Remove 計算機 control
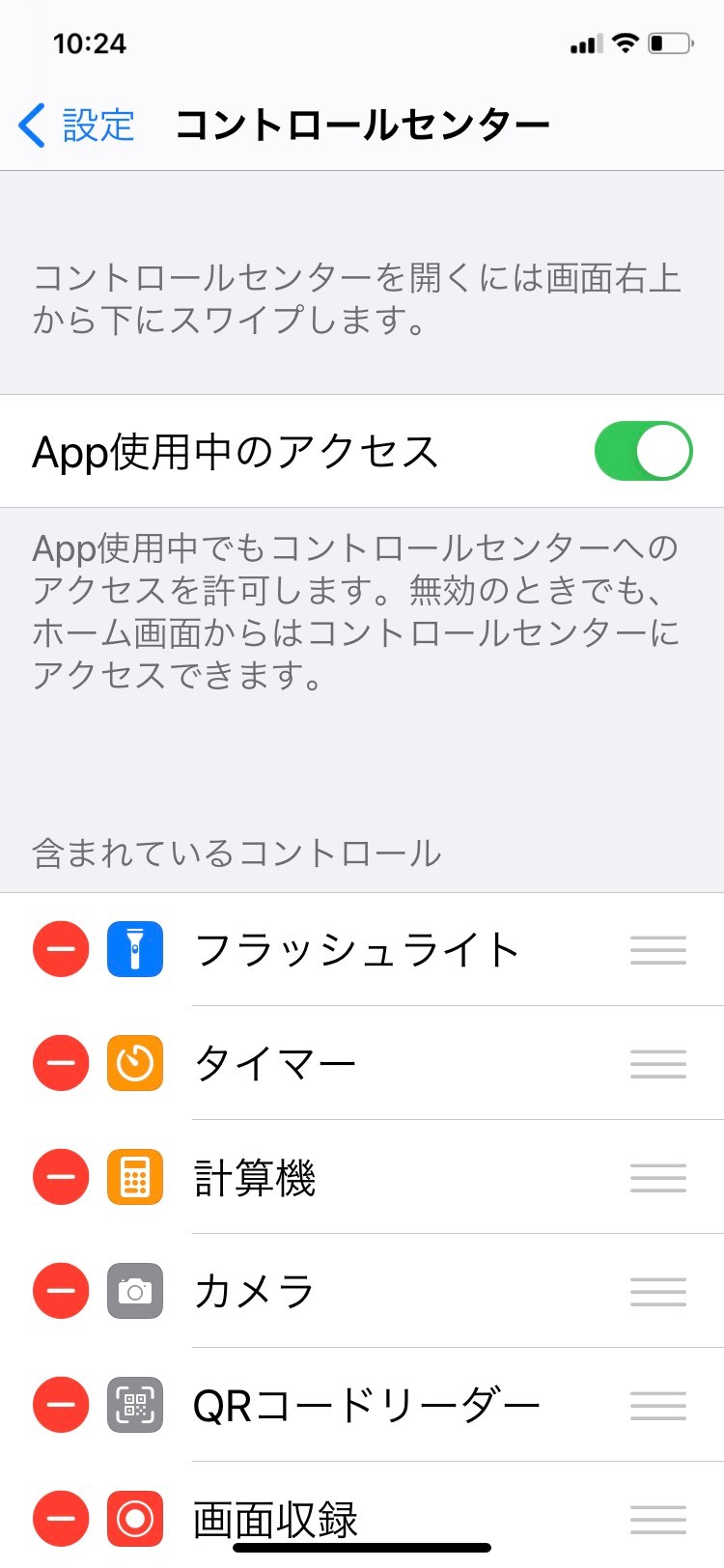Screen dimensions: 724x1568 pyautogui.click(x=61, y=1177)
